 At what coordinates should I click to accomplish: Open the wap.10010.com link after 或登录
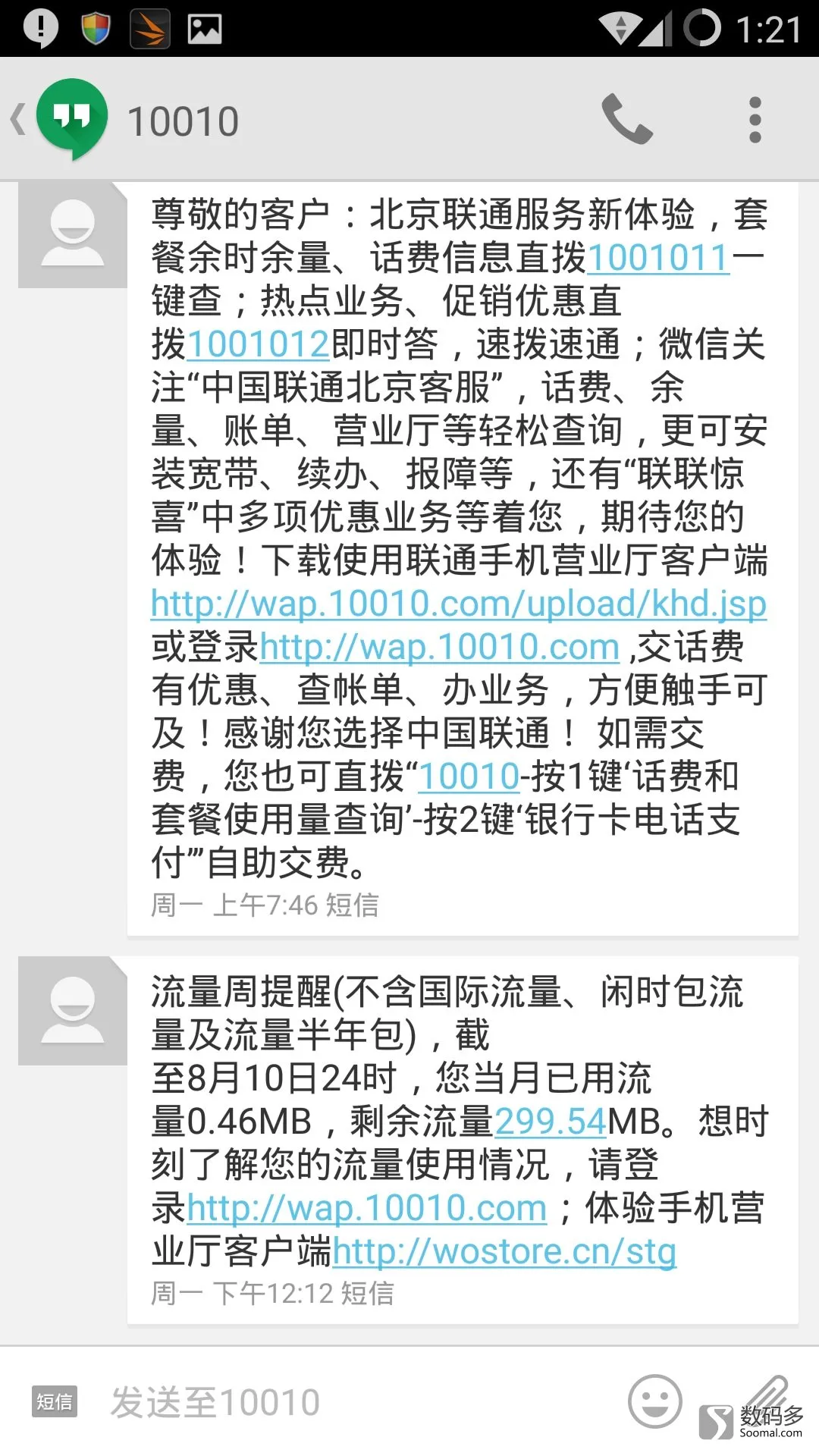point(440,647)
